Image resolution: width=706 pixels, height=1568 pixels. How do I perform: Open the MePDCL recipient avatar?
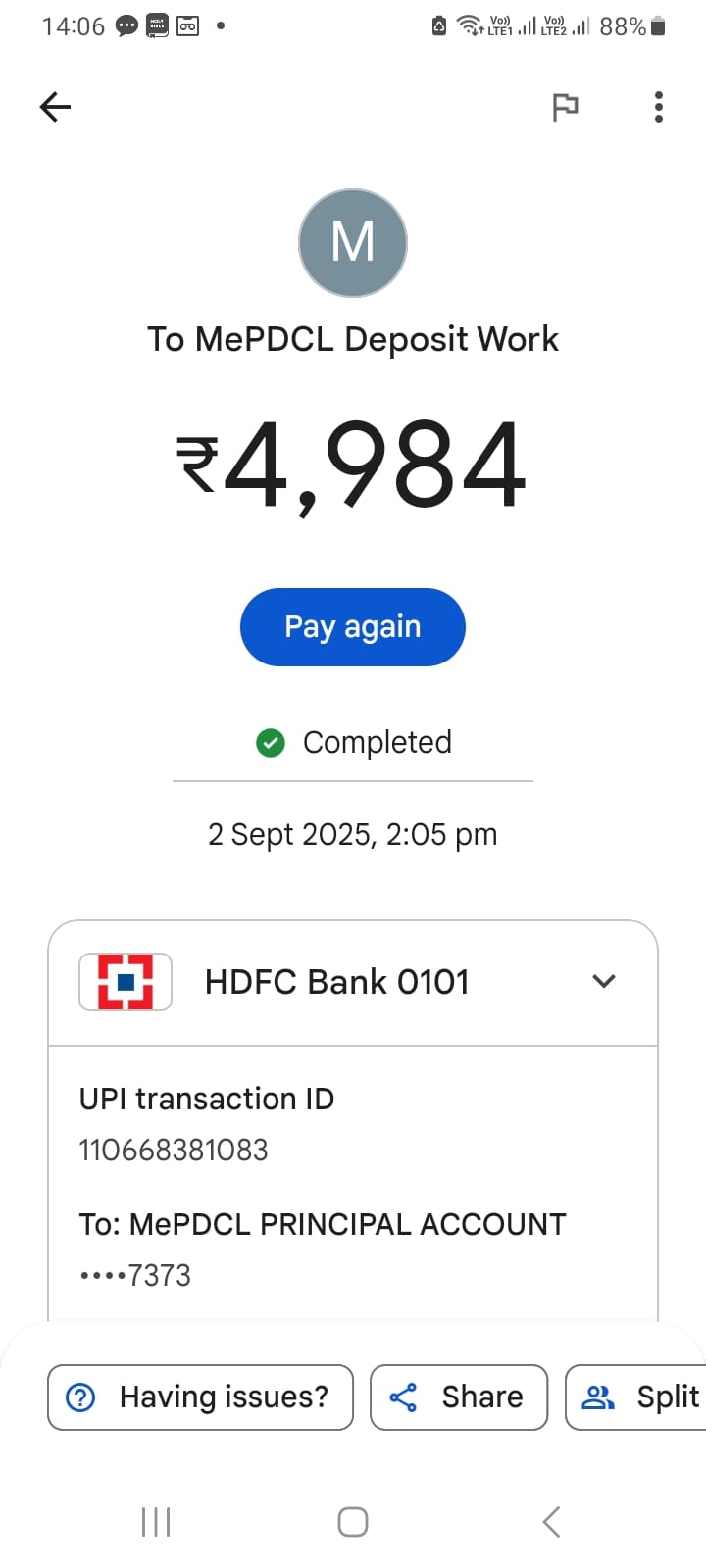pos(353,243)
